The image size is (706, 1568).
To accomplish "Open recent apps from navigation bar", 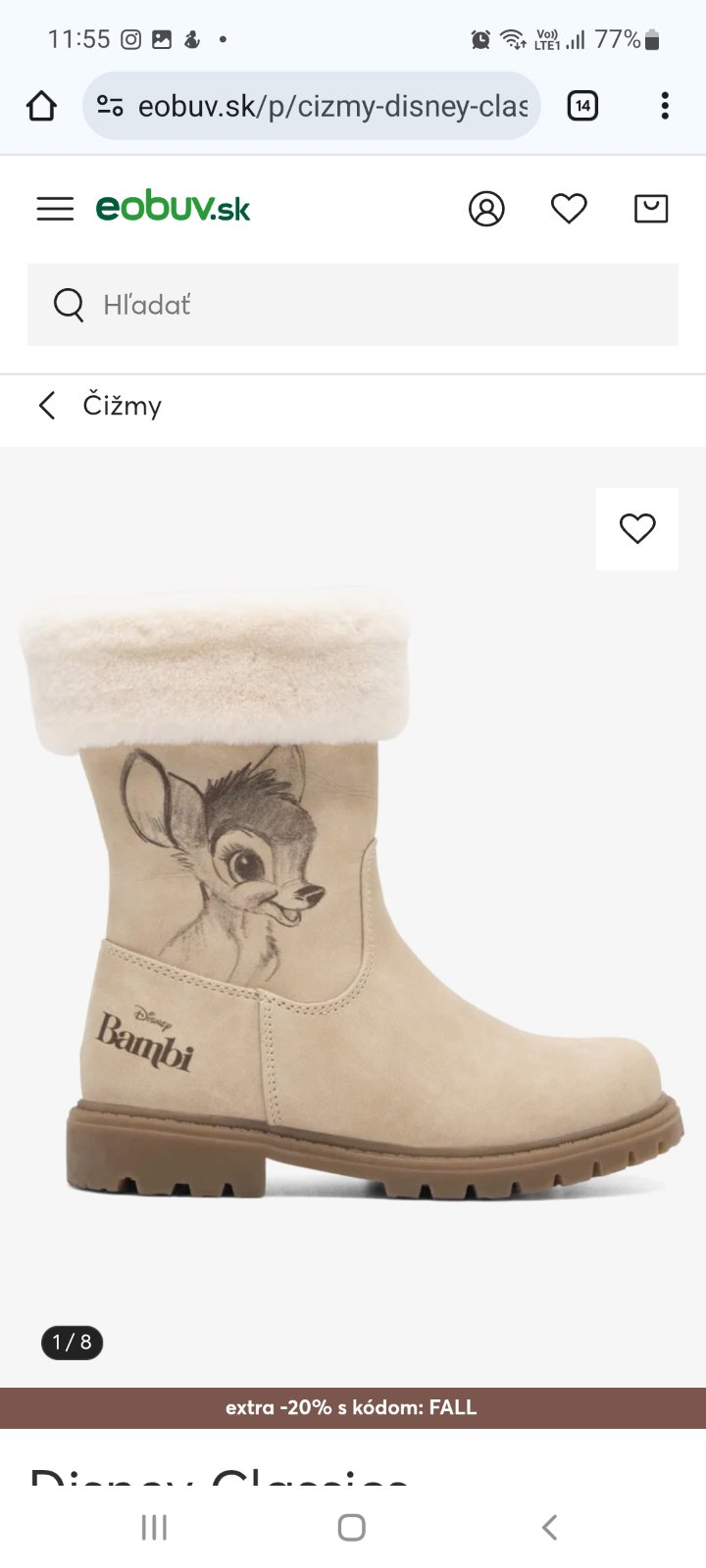I will click(154, 1527).
